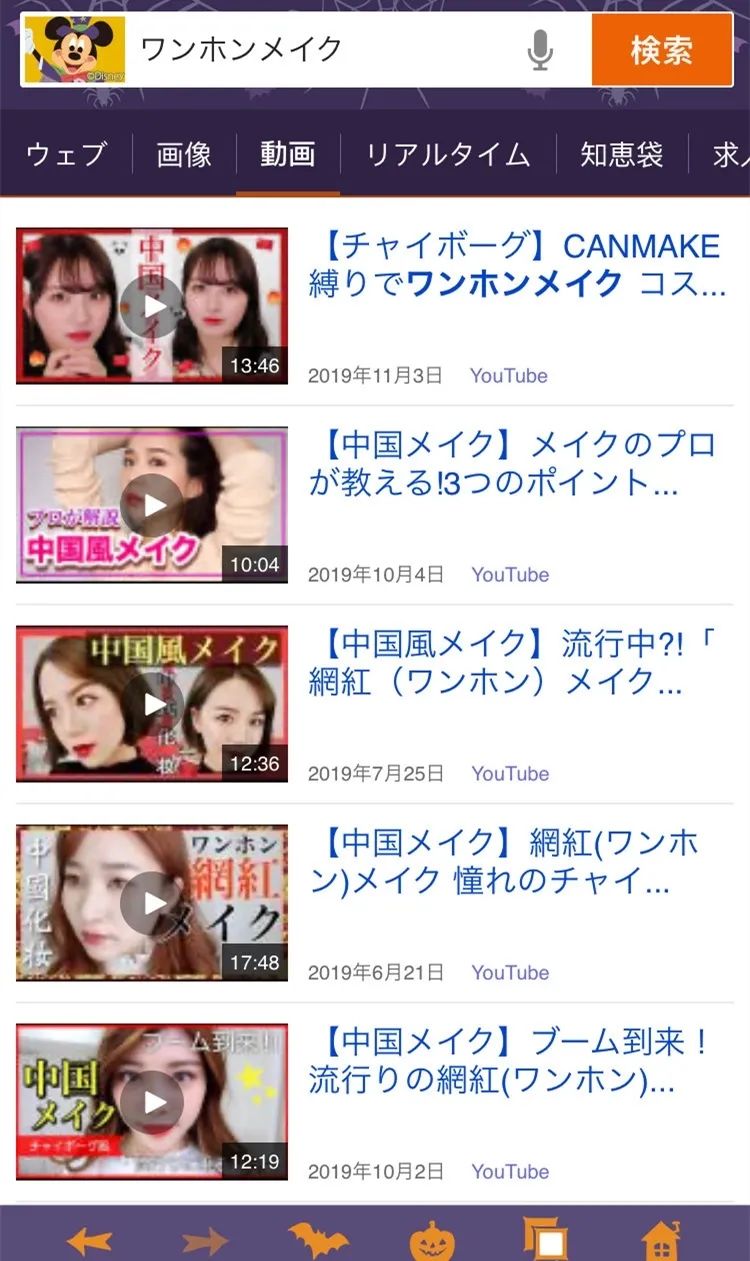Select the 動画 tab
Viewport: 750px width, 1261px height.
pos(288,154)
